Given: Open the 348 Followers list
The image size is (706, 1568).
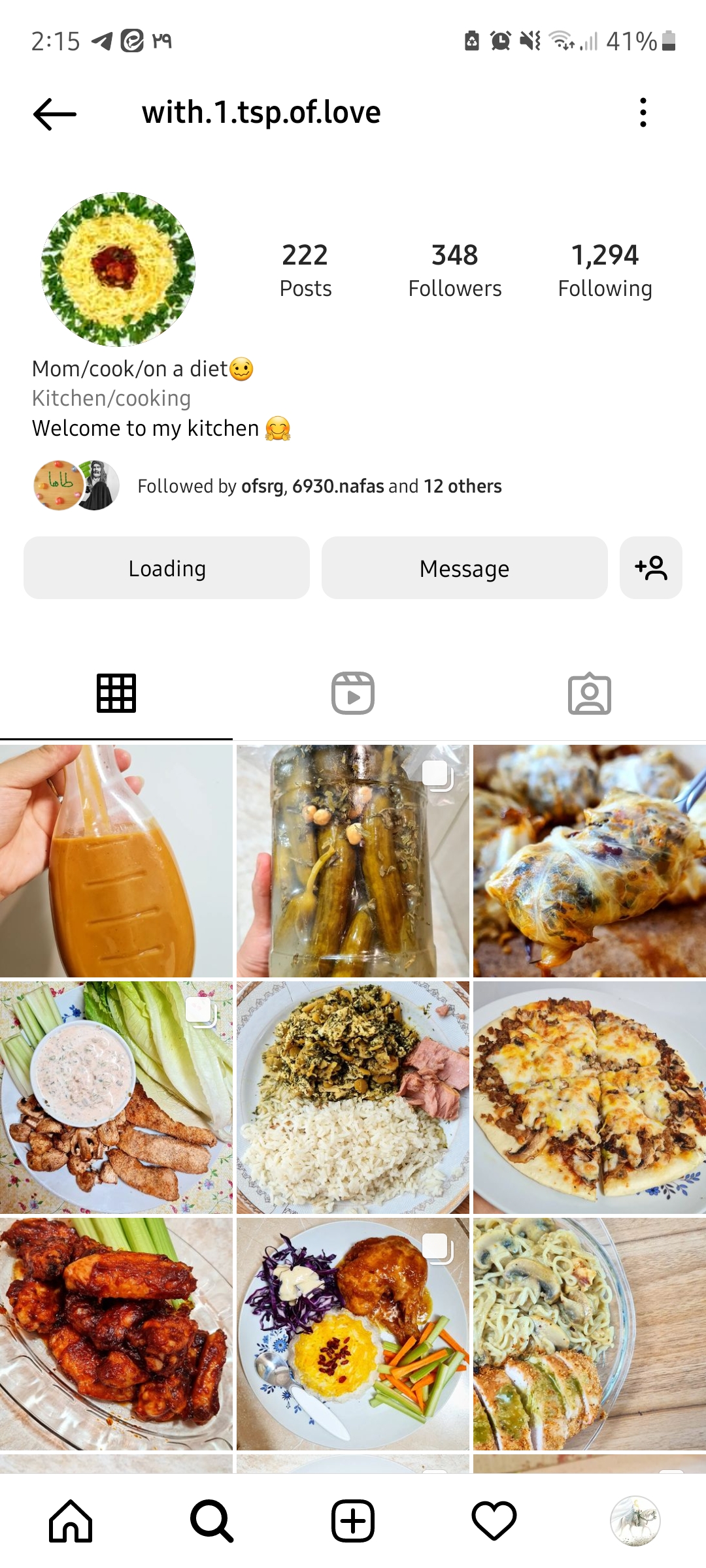Looking at the screenshot, I should [454, 270].
